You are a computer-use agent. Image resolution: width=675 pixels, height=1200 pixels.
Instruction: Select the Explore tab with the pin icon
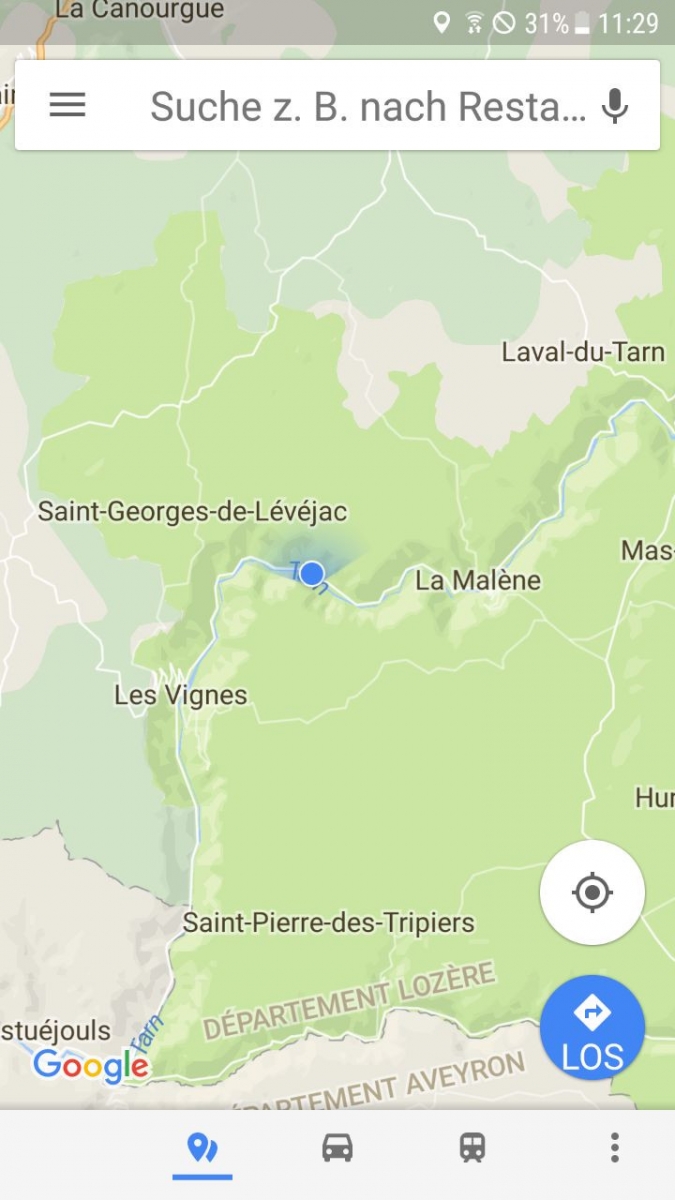[x=203, y=1148]
